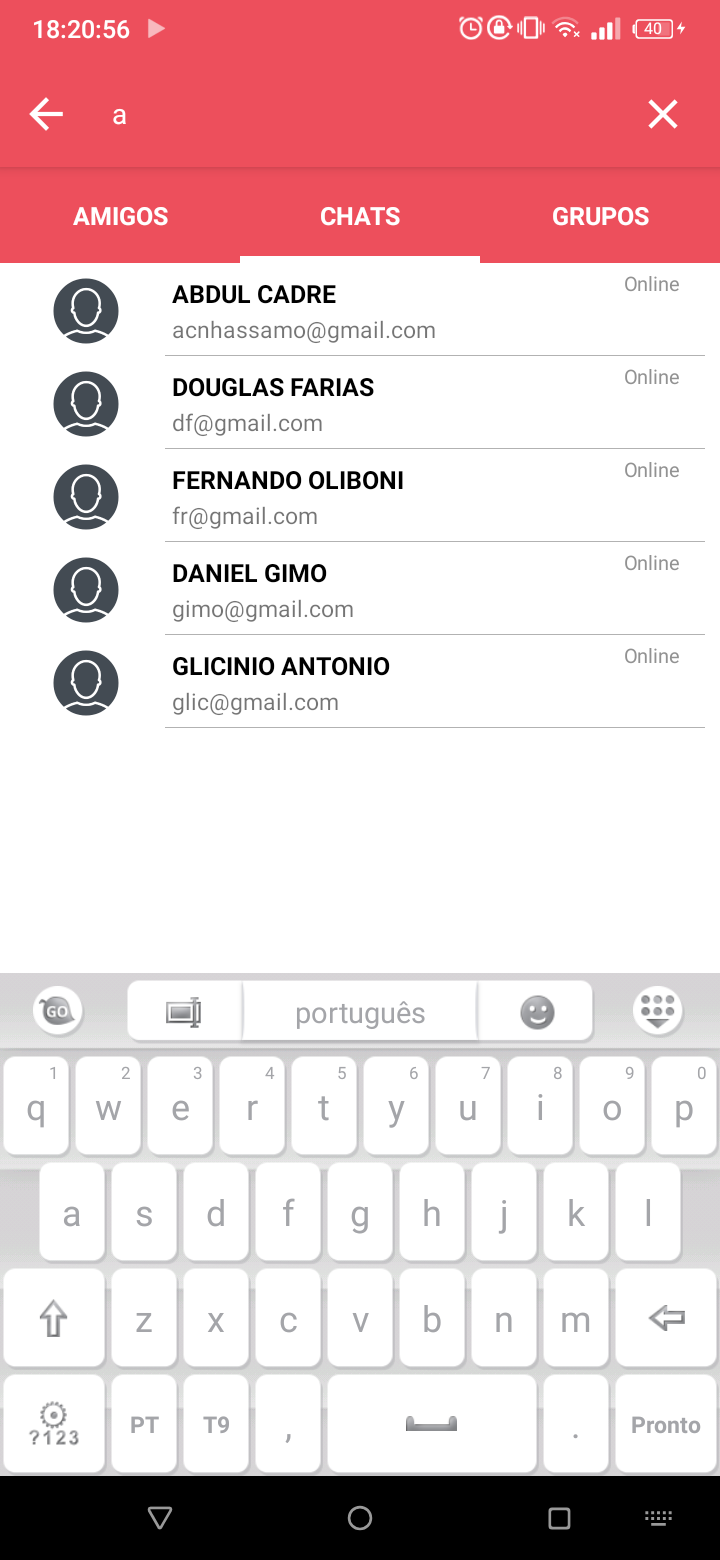The image size is (720, 1560).
Task: Open the chat with ABDUL CADRE
Action: pyautogui.click(x=360, y=310)
